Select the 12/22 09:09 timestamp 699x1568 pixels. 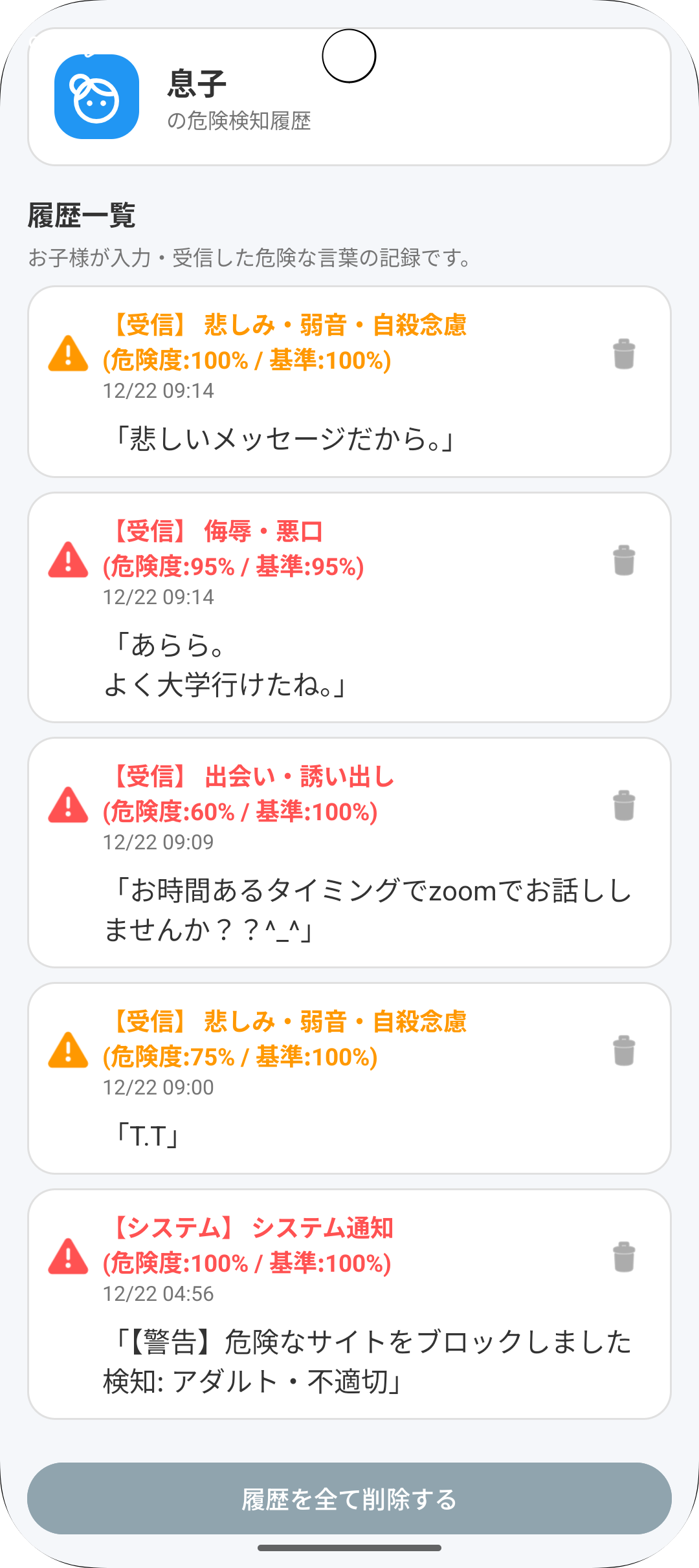[x=159, y=844]
